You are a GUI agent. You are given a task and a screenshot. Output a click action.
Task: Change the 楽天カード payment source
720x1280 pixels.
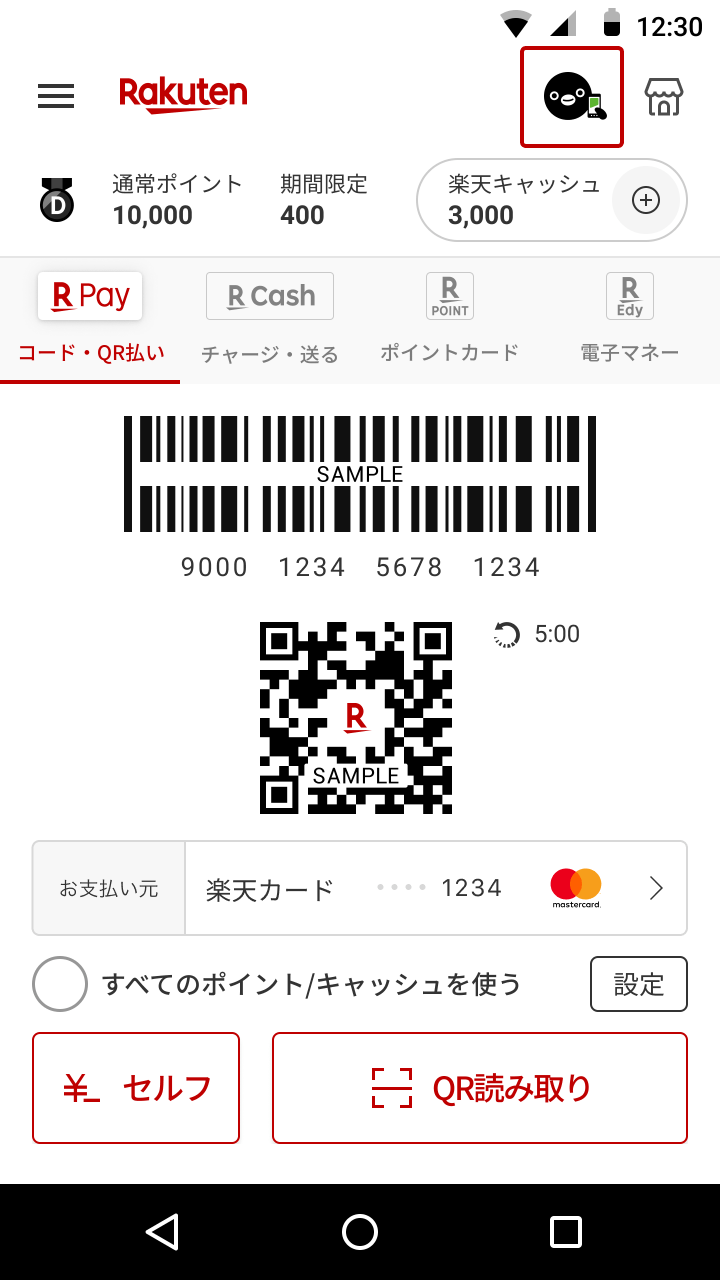point(436,888)
